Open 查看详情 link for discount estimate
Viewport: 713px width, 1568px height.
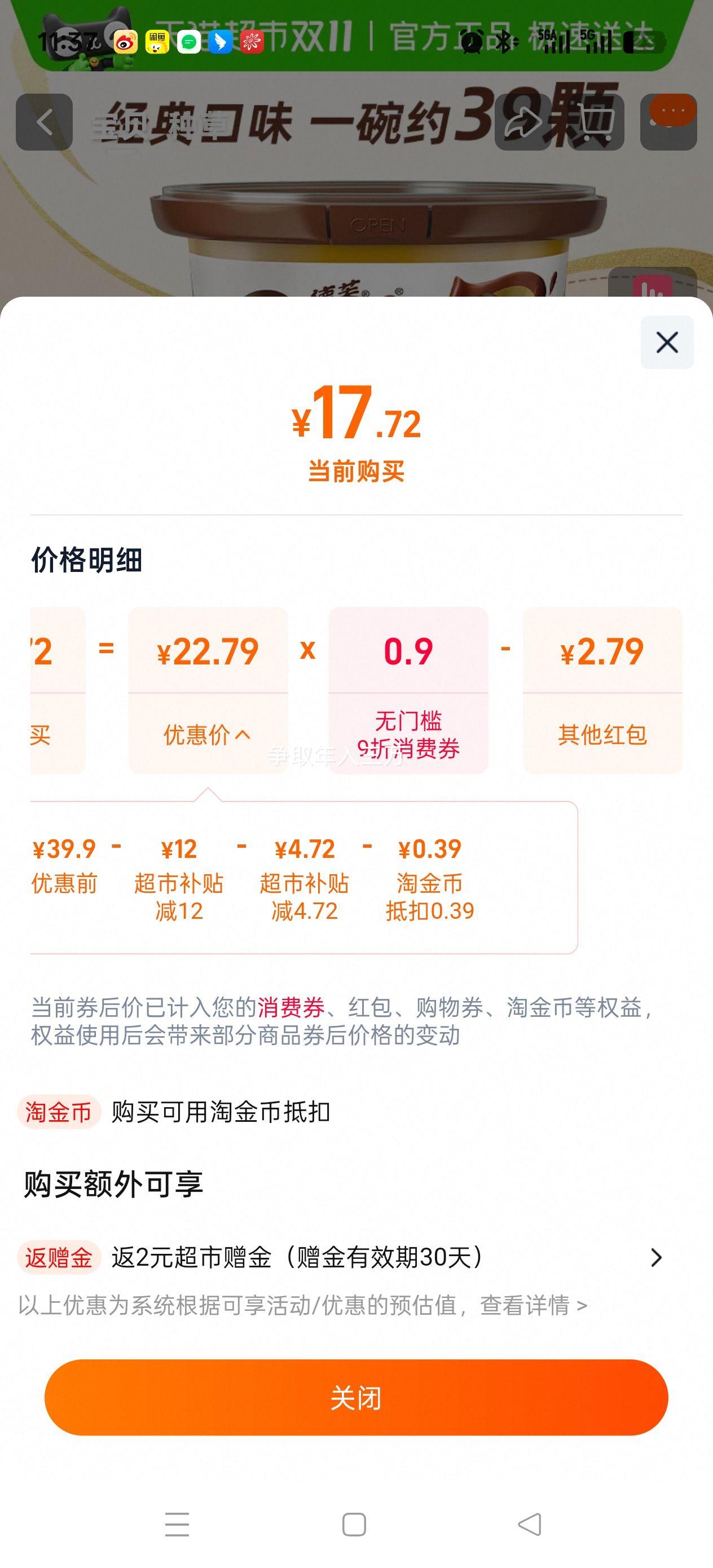(534, 1305)
